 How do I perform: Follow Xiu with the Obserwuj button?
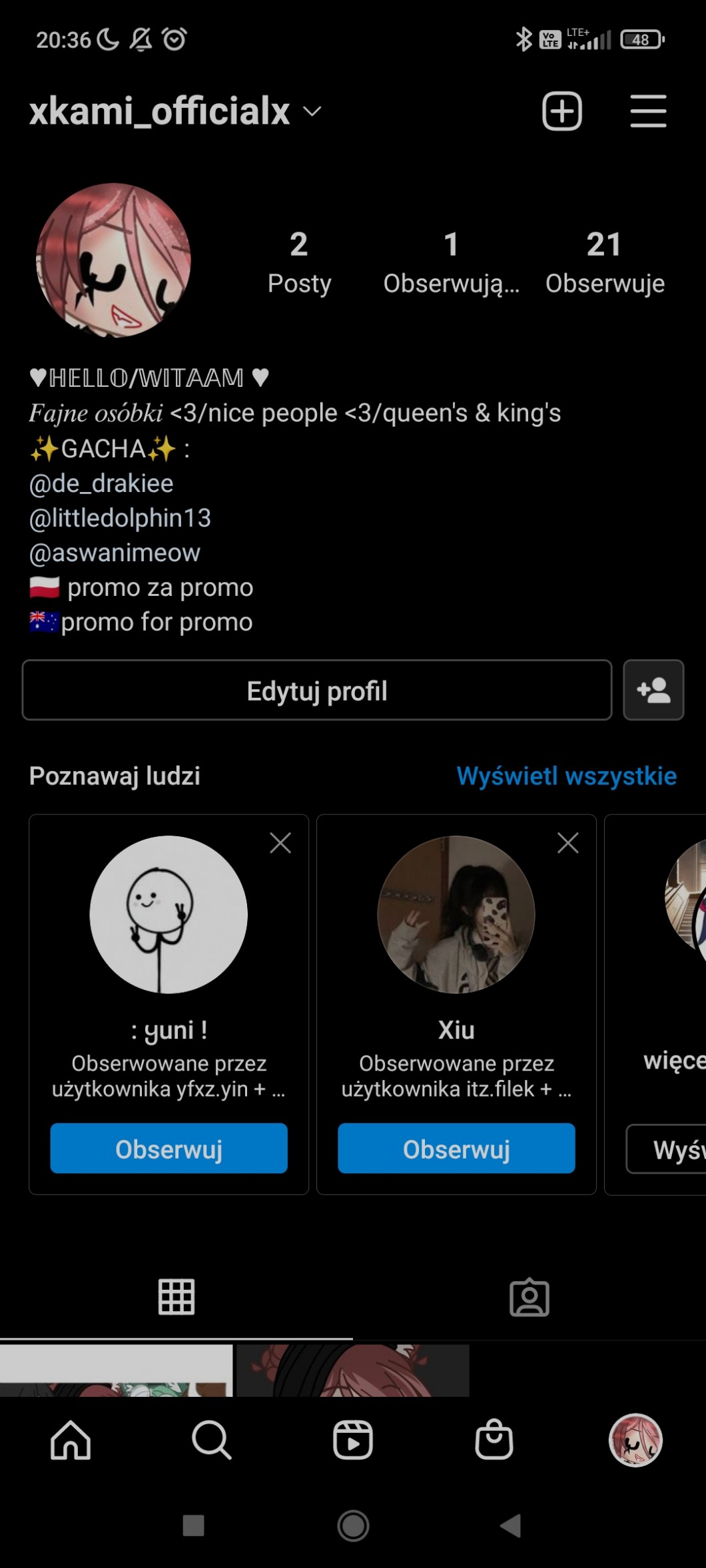click(x=456, y=1149)
